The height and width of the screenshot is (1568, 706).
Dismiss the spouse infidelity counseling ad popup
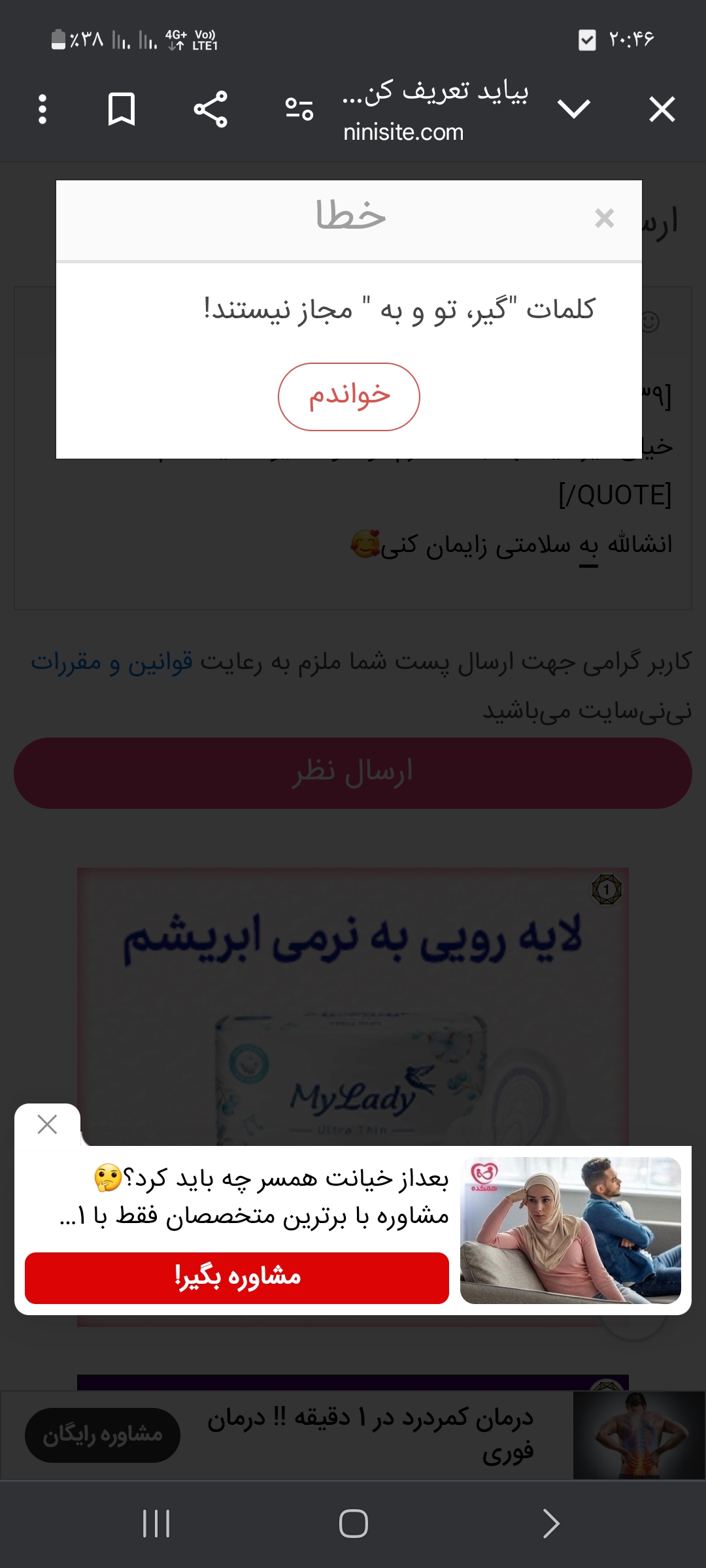point(47,1124)
